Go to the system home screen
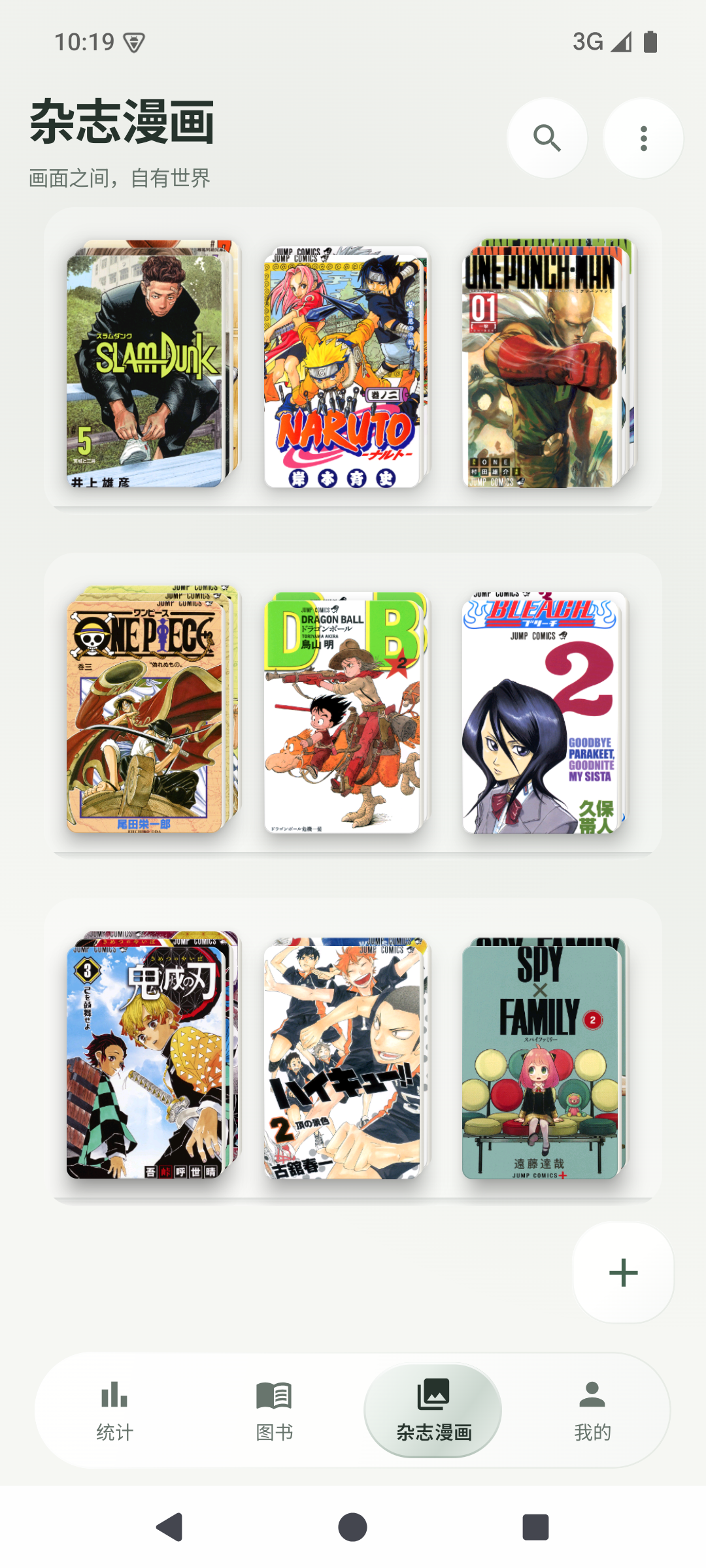 [x=353, y=1527]
